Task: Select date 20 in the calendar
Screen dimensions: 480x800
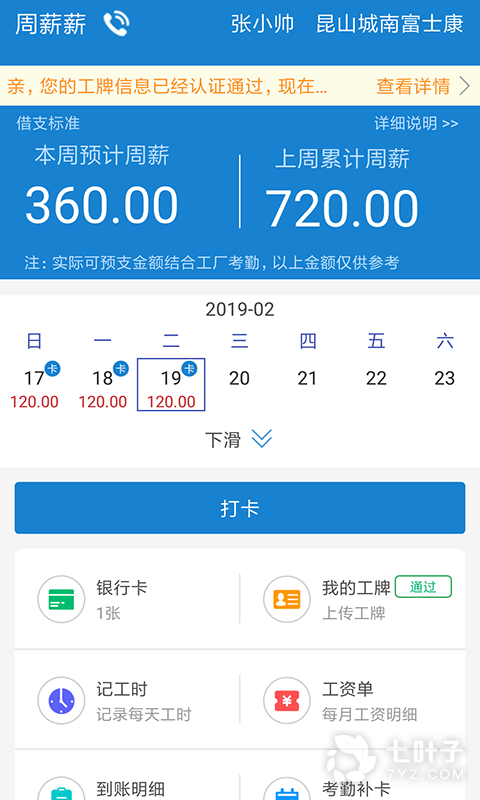Action: (239, 379)
